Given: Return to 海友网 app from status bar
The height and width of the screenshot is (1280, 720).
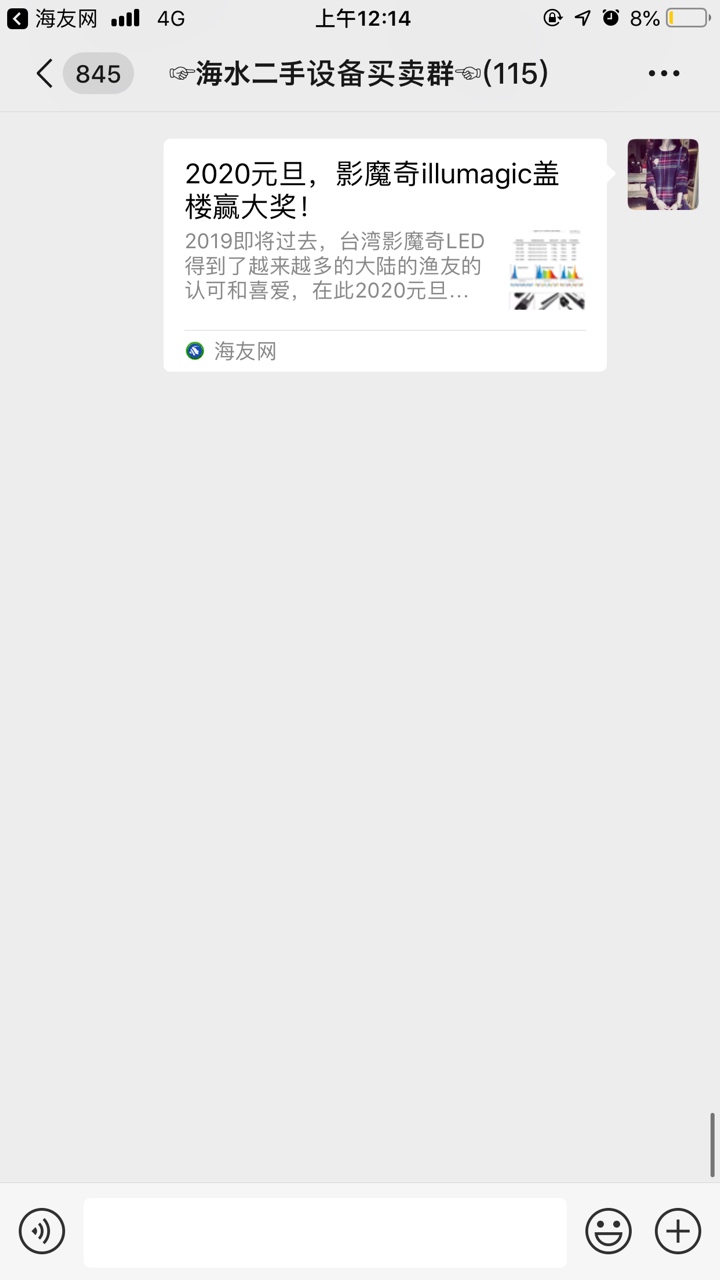Looking at the screenshot, I should [x=52, y=18].
